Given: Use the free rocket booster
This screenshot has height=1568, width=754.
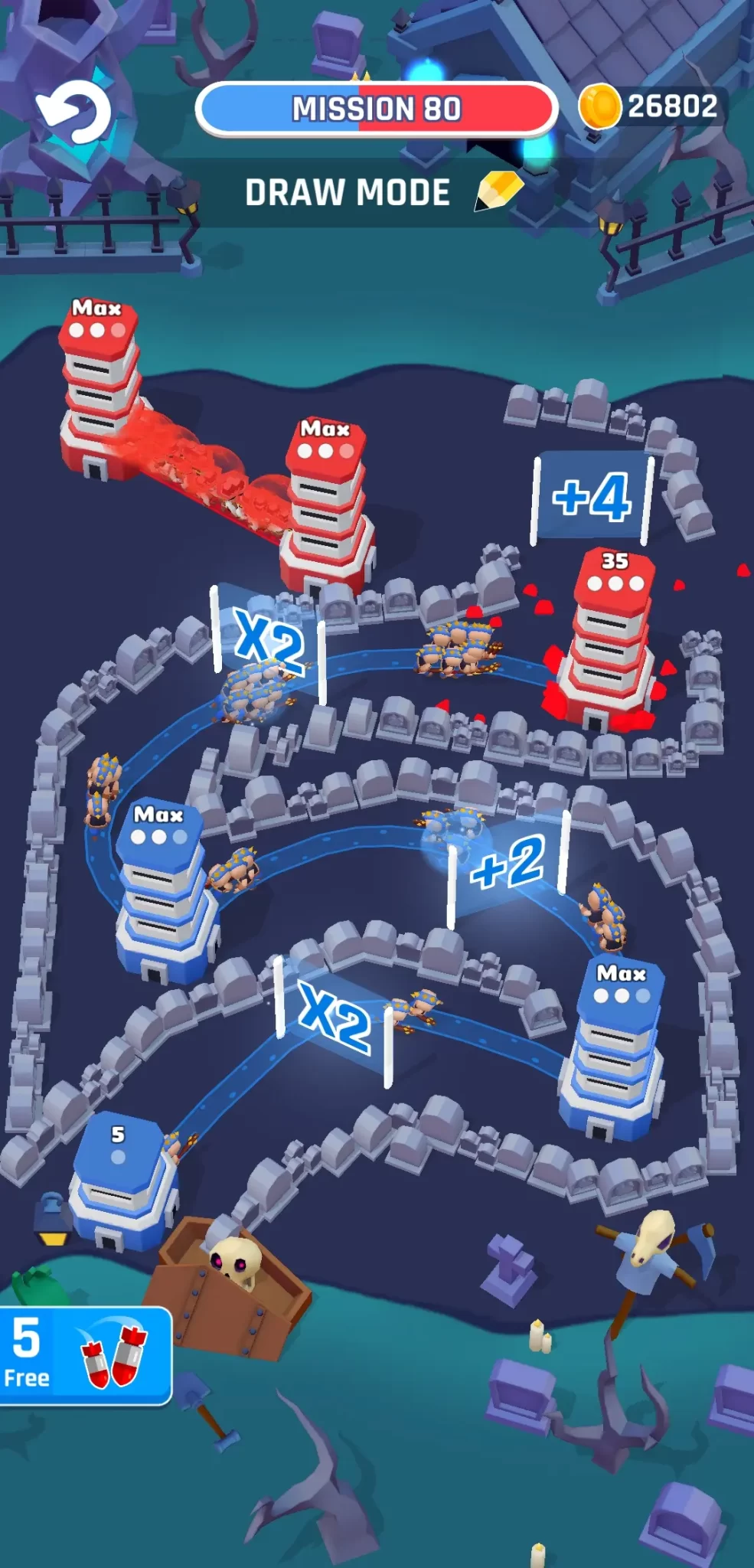Looking at the screenshot, I should [x=84, y=1356].
